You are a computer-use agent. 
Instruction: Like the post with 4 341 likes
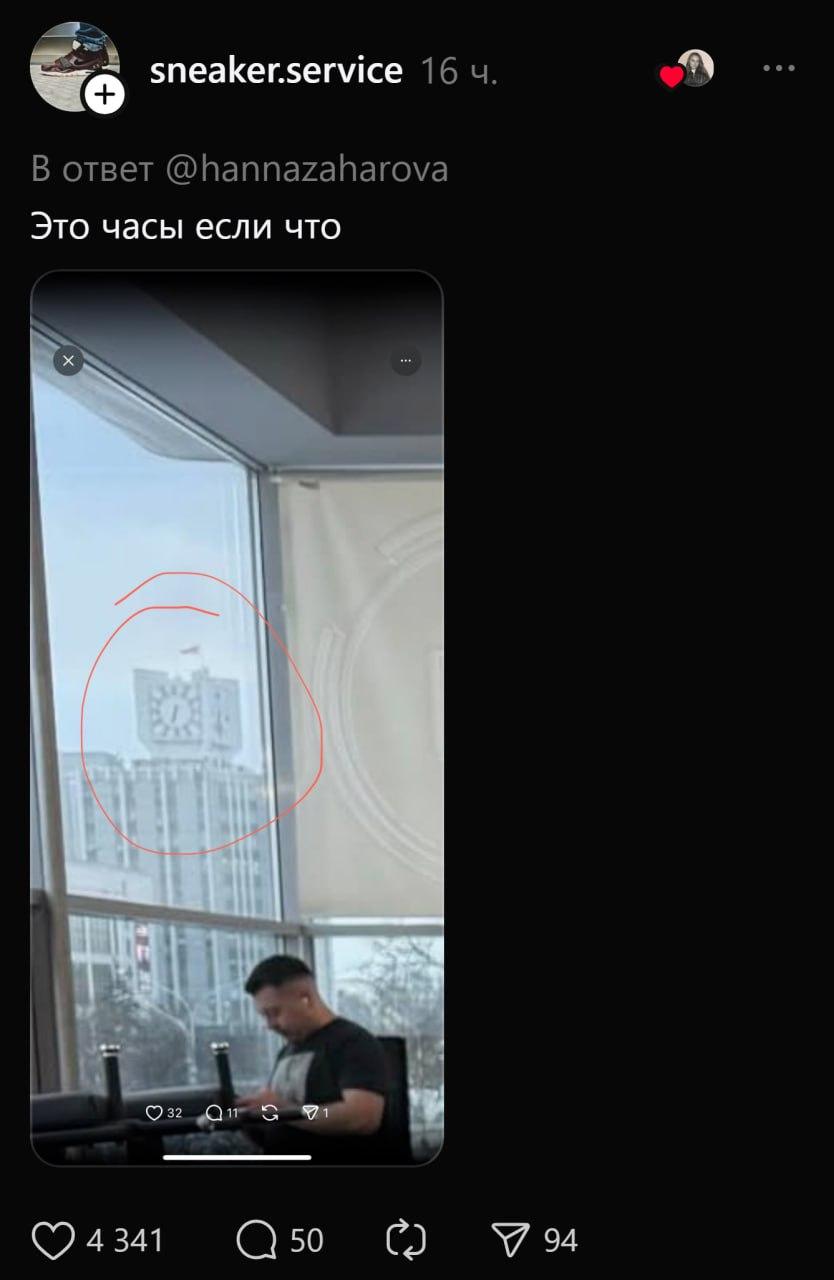click(x=54, y=1241)
